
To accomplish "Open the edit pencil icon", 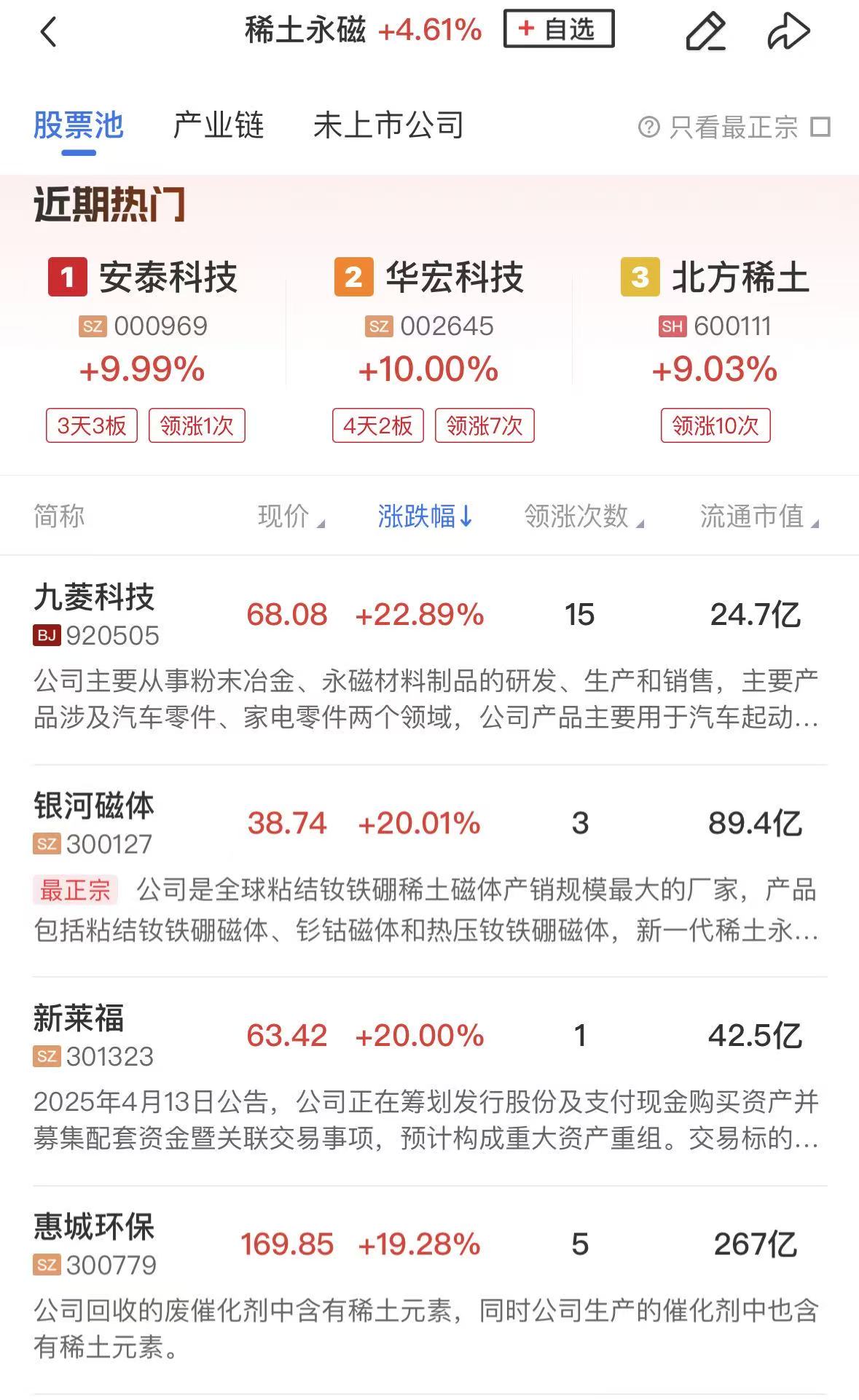I will point(705,32).
